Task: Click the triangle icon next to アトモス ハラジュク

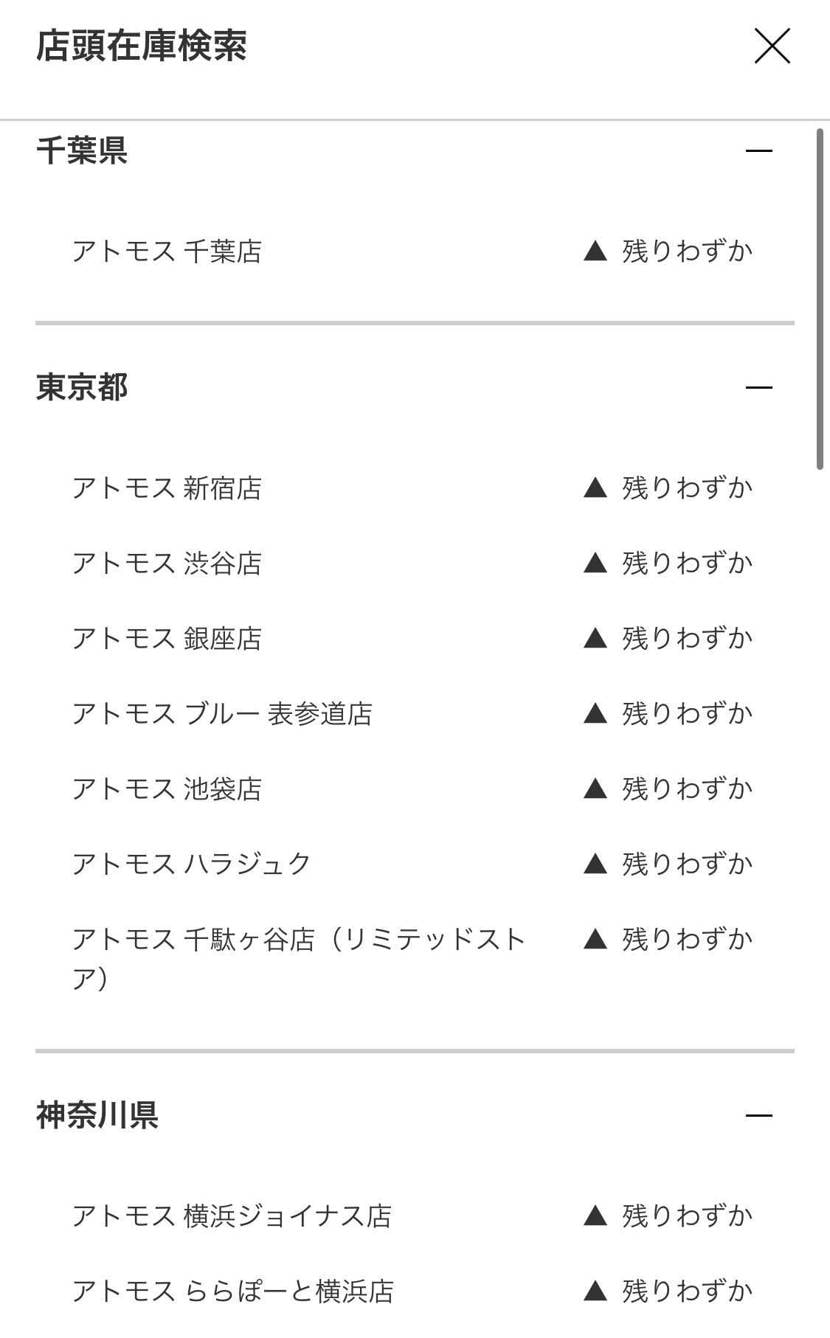Action: [x=596, y=863]
